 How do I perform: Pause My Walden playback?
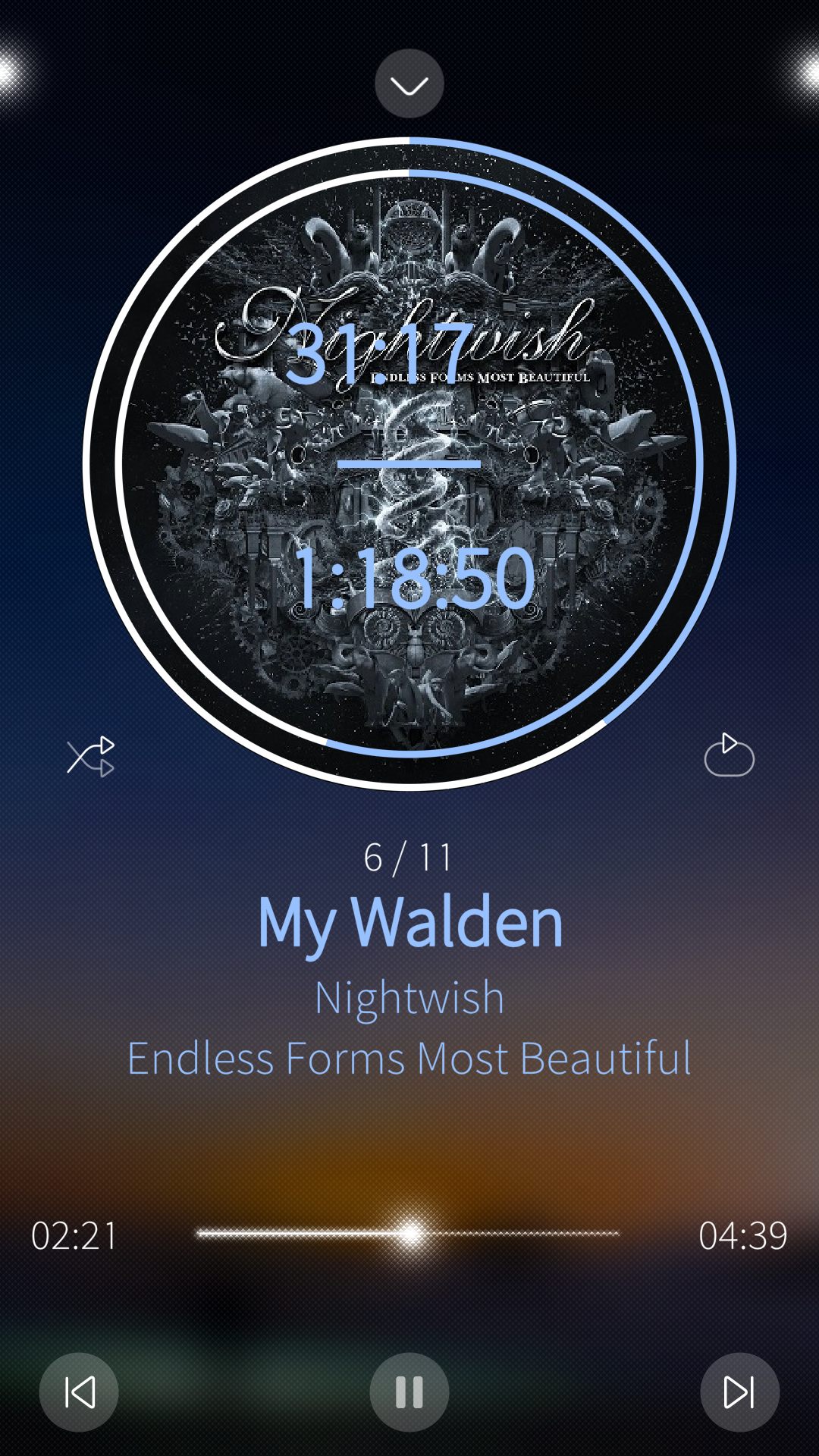coord(409,1392)
